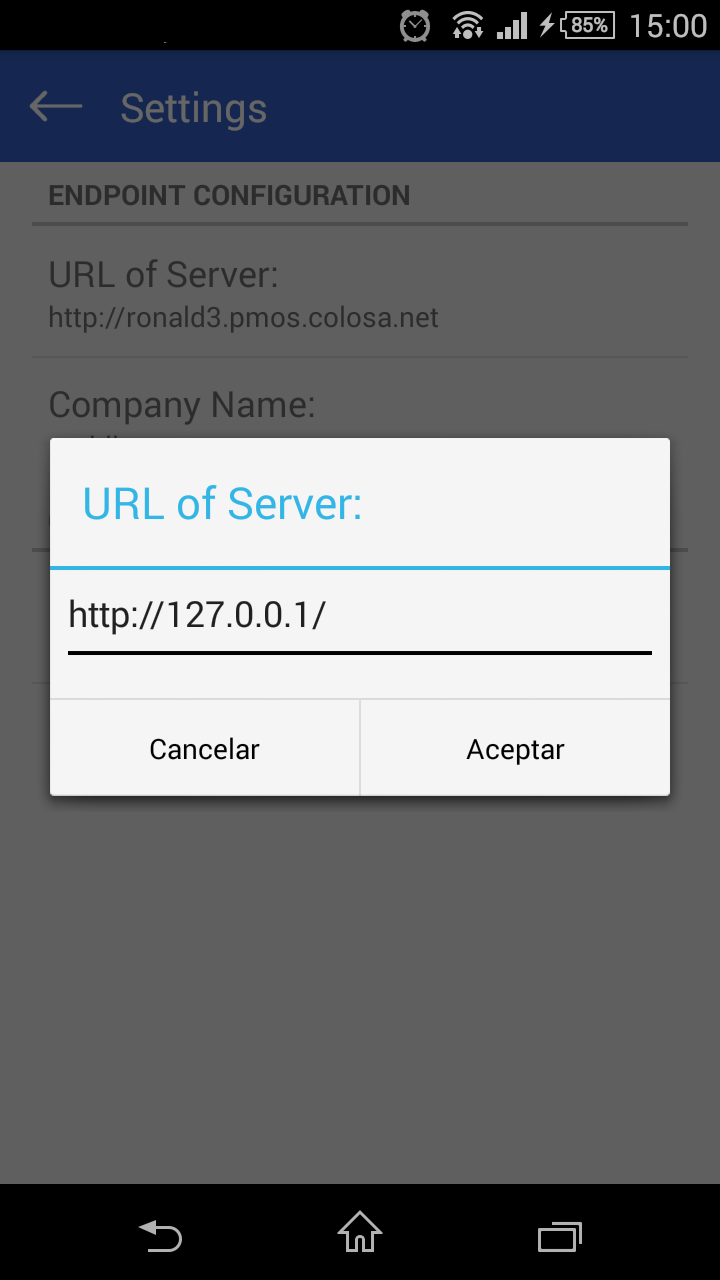
Task: Tap the system home button
Action: click(x=360, y=1232)
